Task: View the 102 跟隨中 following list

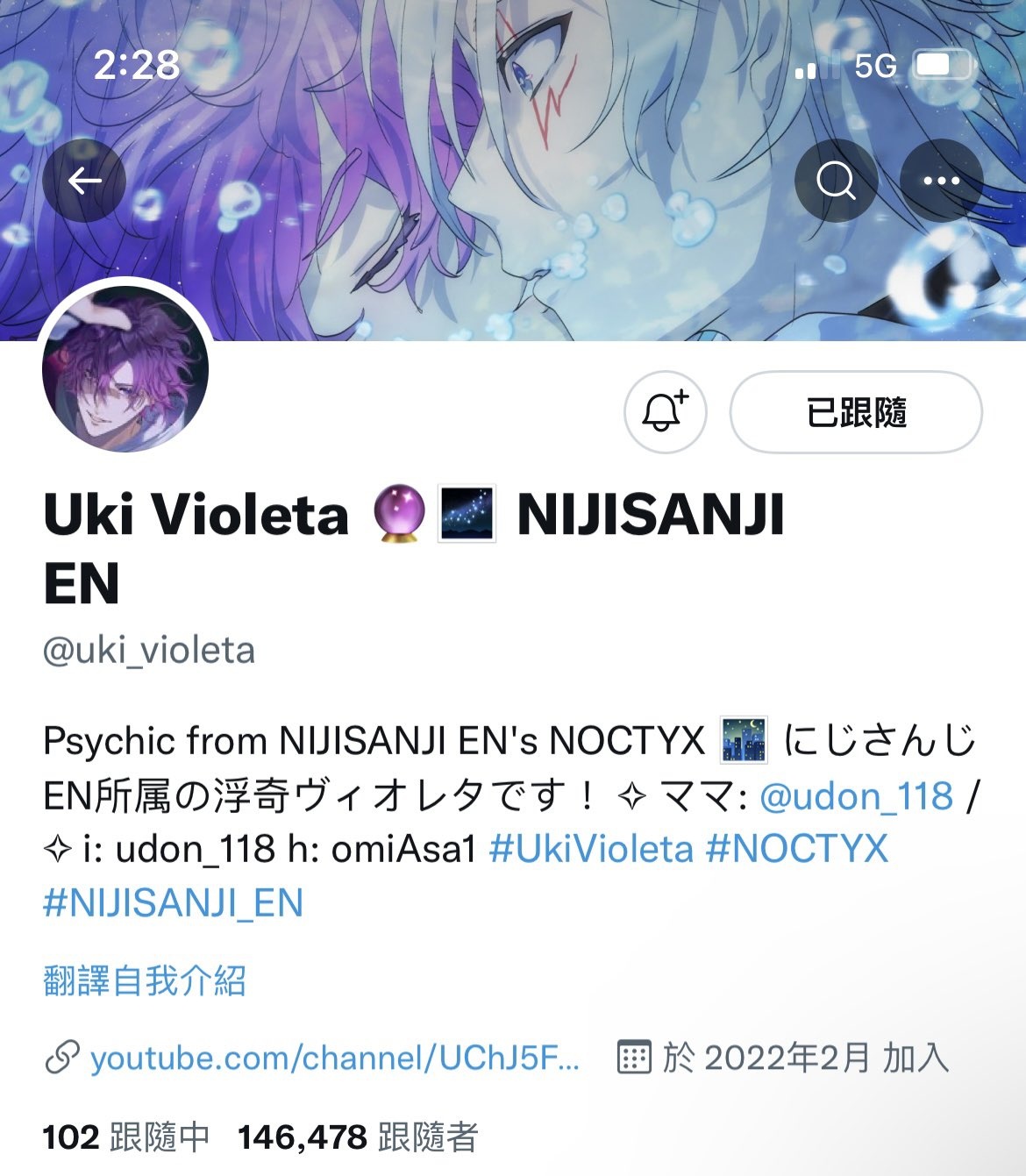Action: 126,1137
